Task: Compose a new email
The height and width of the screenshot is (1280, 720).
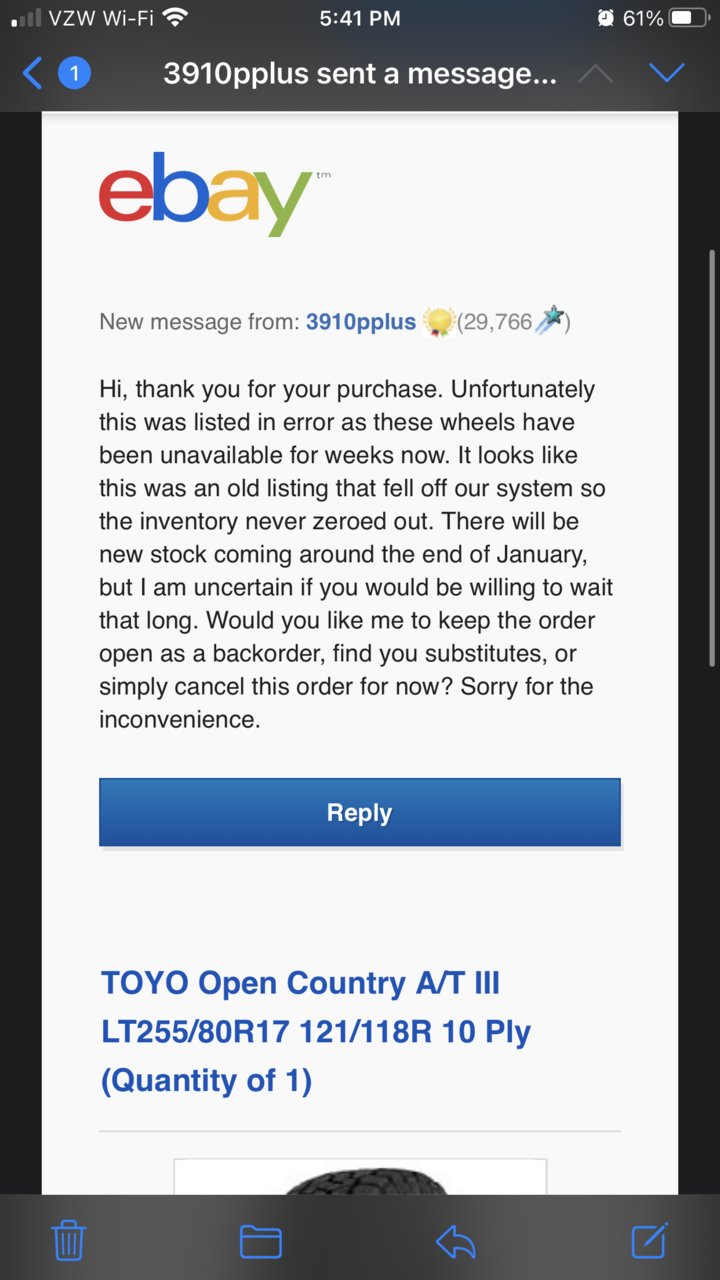Action: pos(650,1240)
